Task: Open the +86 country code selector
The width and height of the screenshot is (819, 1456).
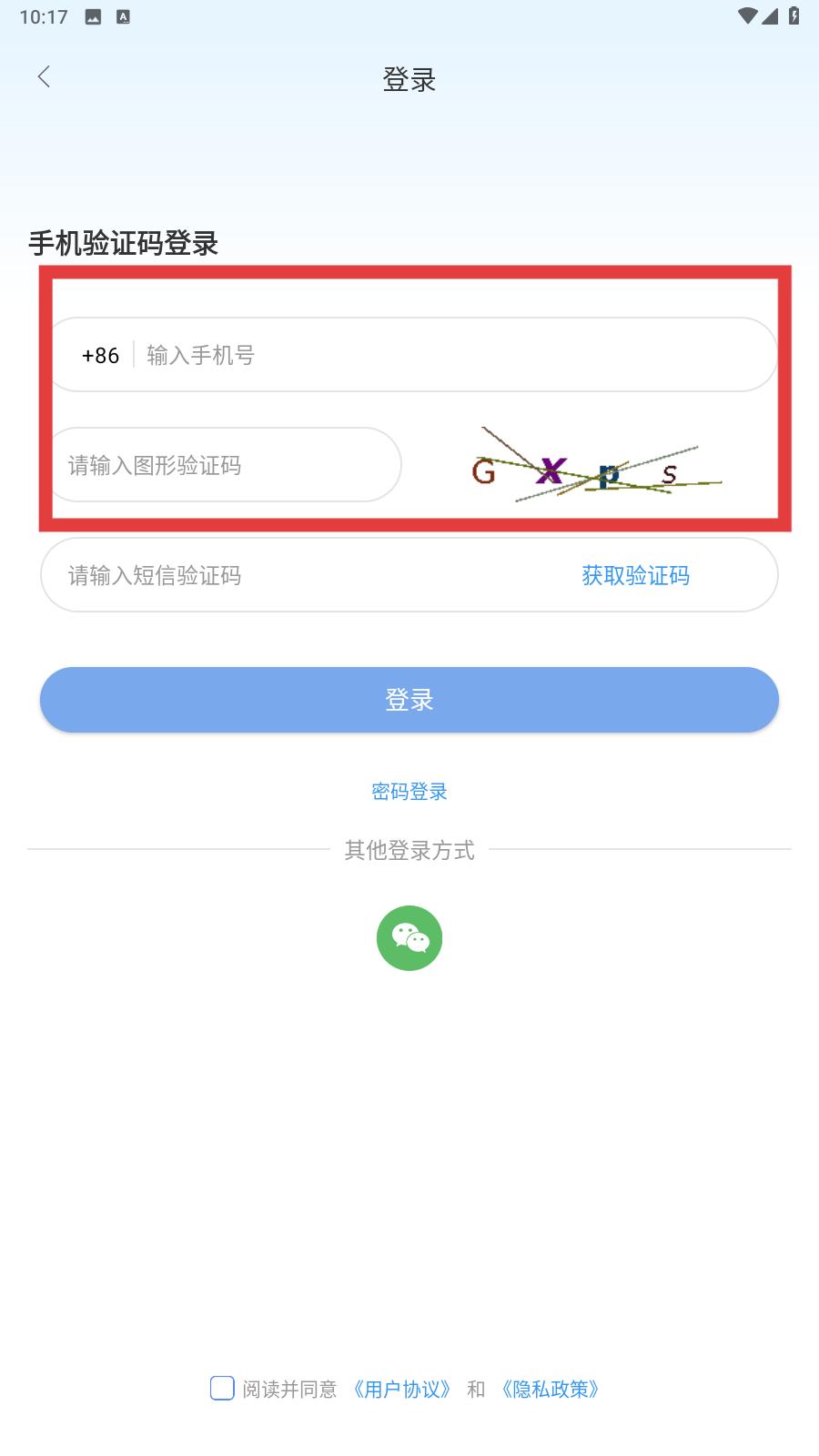Action: point(100,355)
